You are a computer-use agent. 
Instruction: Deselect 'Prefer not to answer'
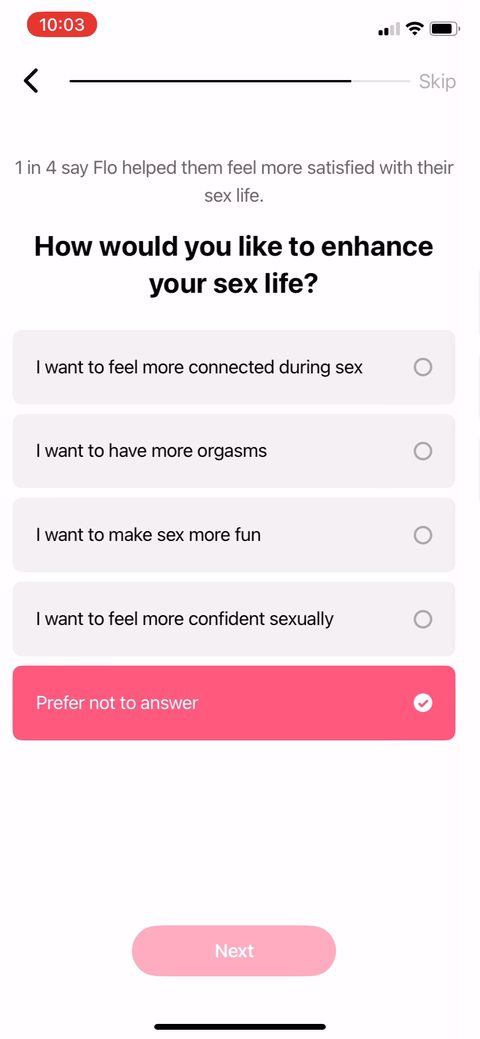click(x=234, y=703)
